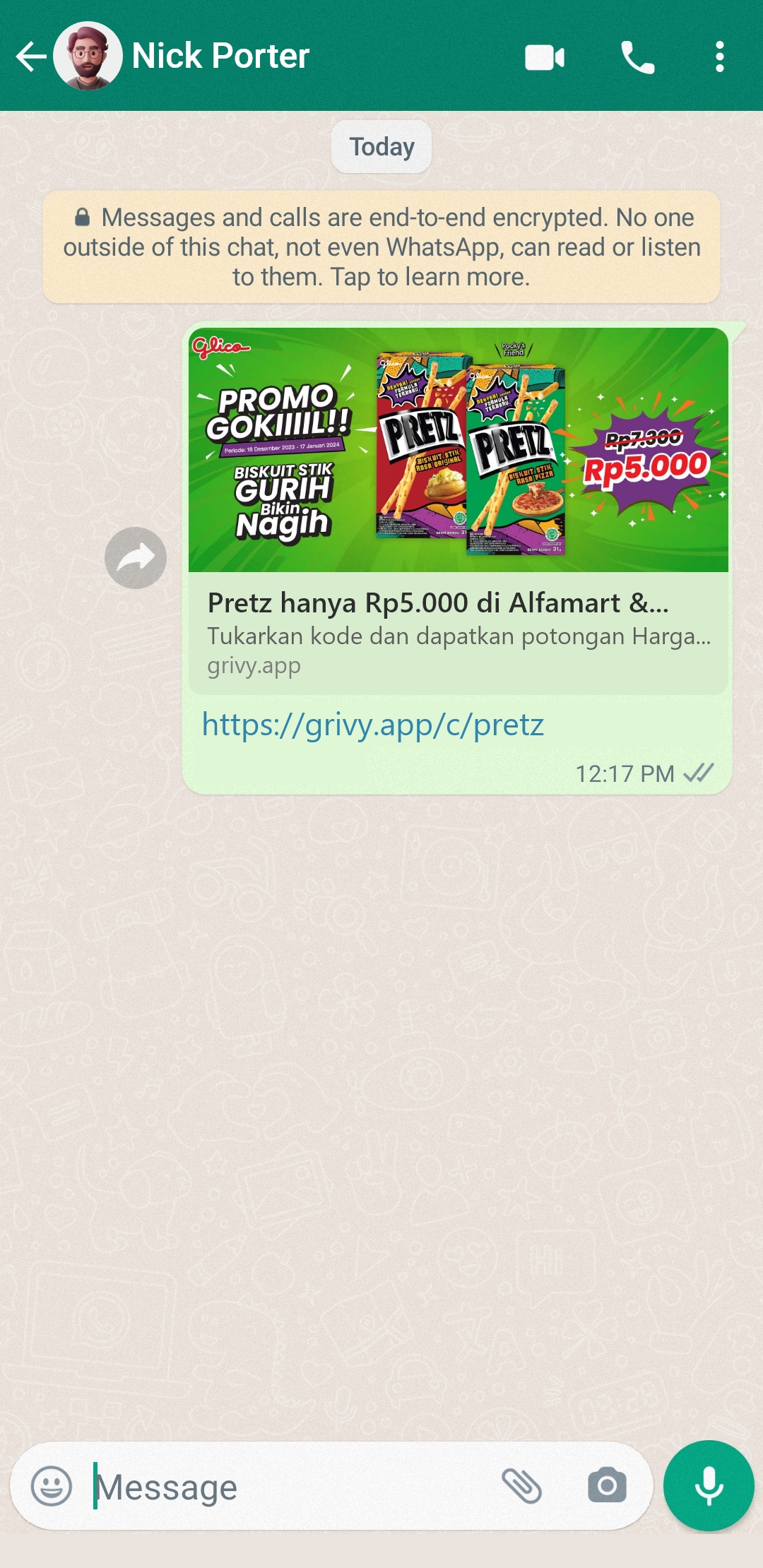763x1568 pixels.
Task: Tap the end-to-end encryption notice
Action: 381,247
